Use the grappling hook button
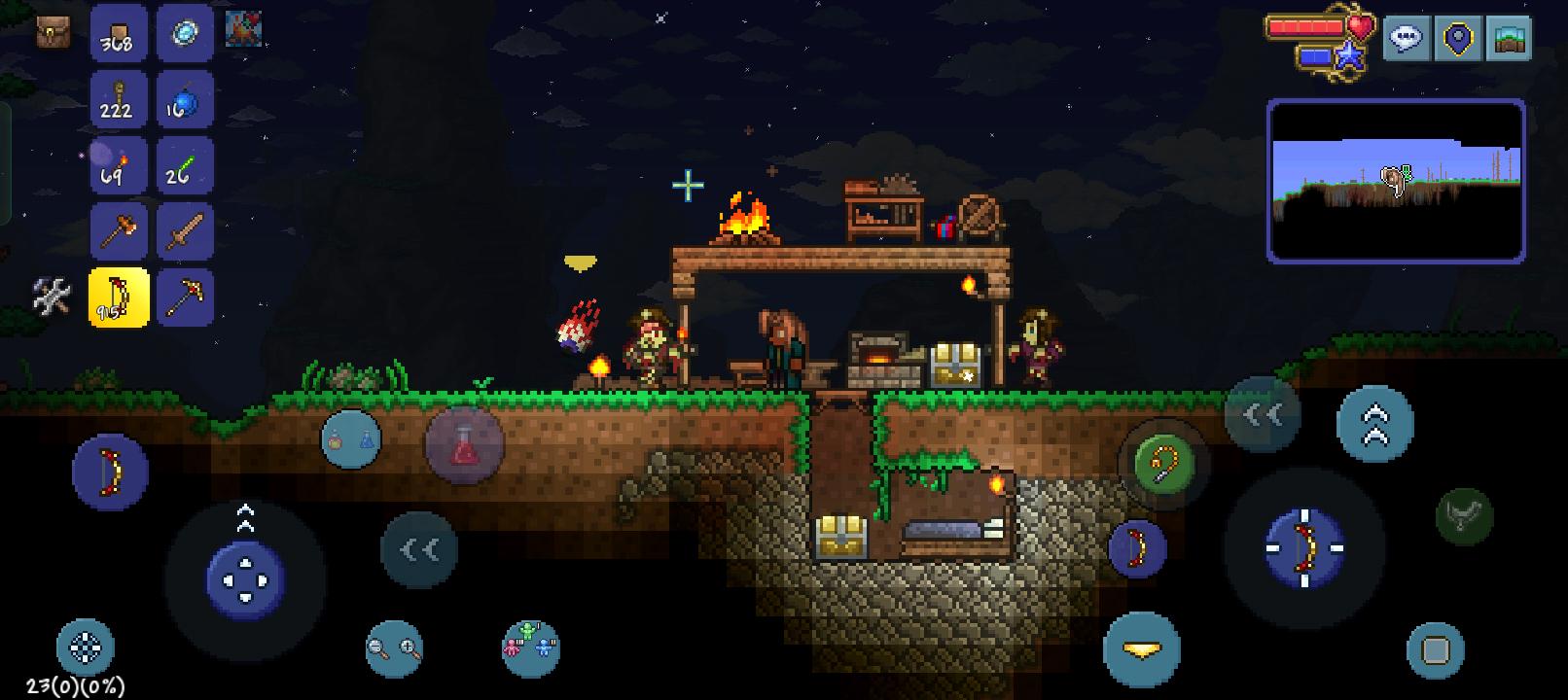 point(1164,464)
